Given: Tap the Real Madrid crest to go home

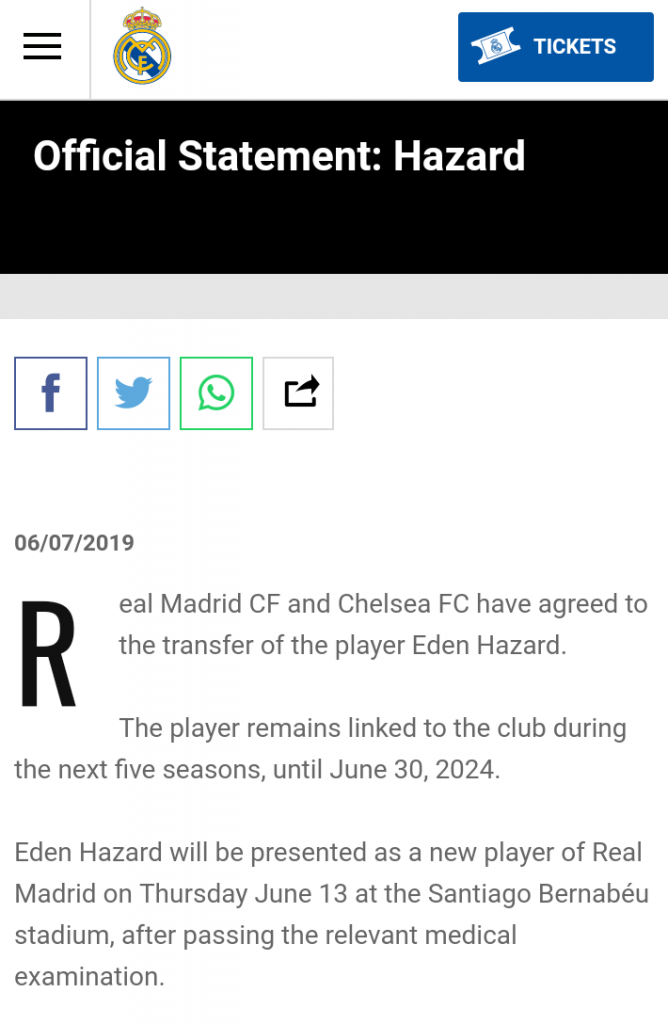Looking at the screenshot, I should 142,47.
